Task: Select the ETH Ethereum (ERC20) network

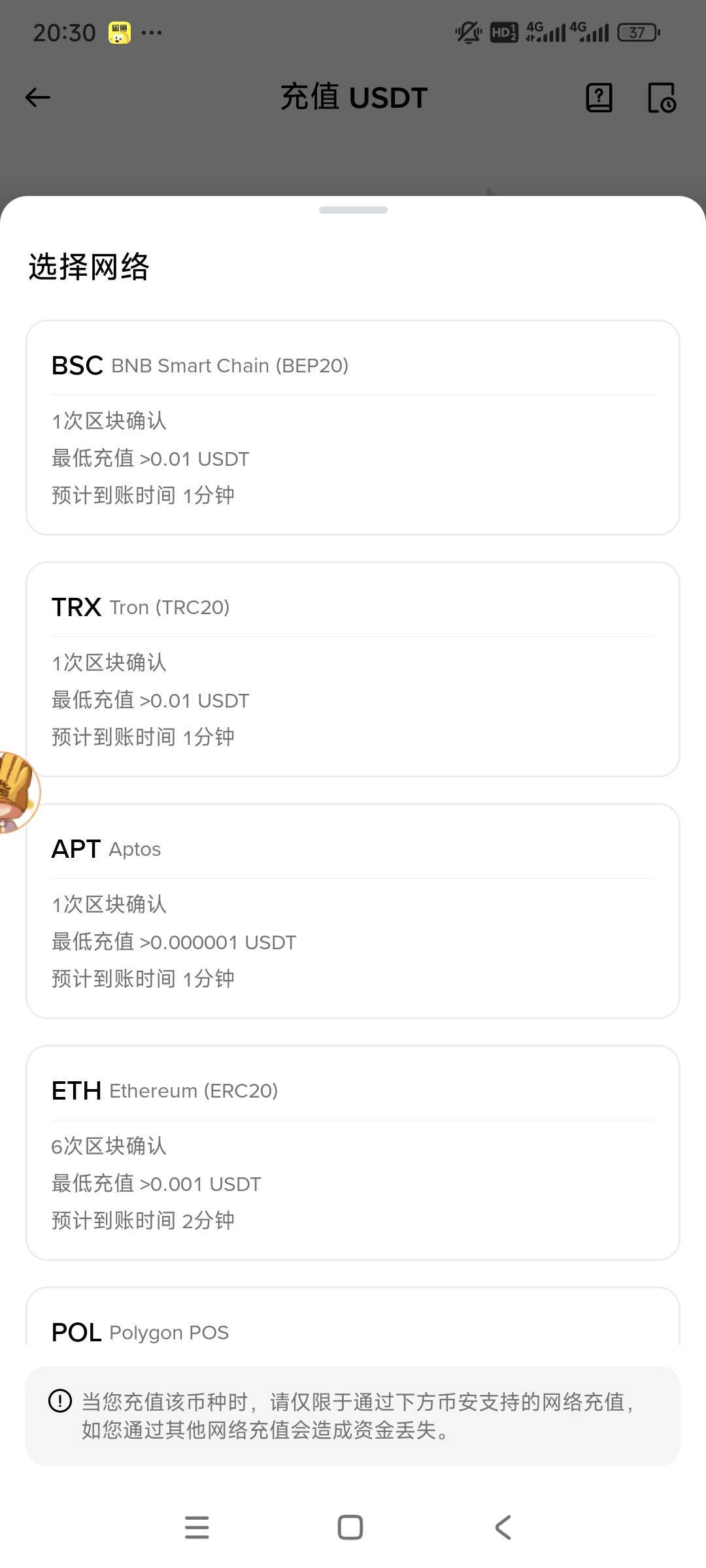Action: click(x=353, y=1152)
